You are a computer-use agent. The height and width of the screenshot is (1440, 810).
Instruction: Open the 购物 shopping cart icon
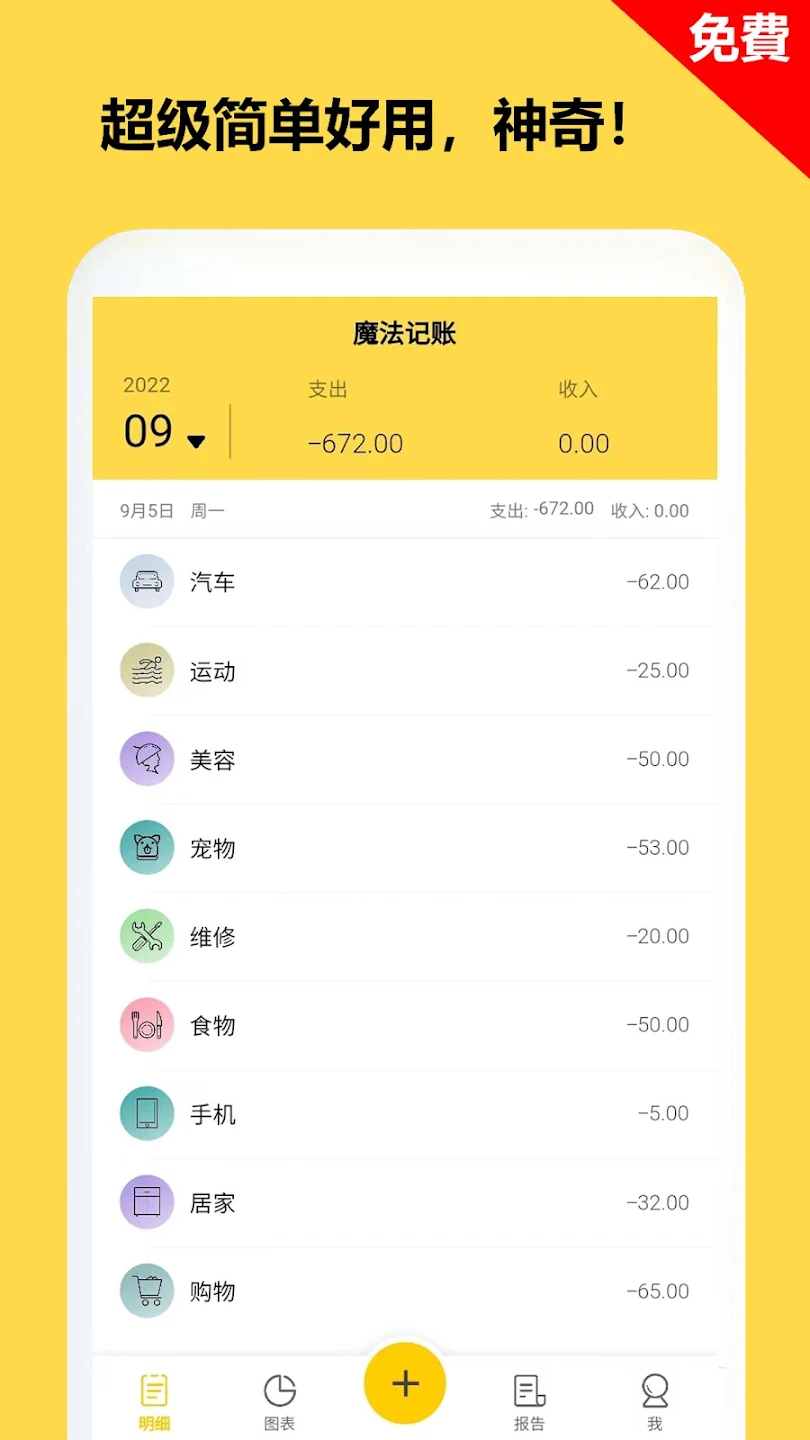[x=146, y=1291]
